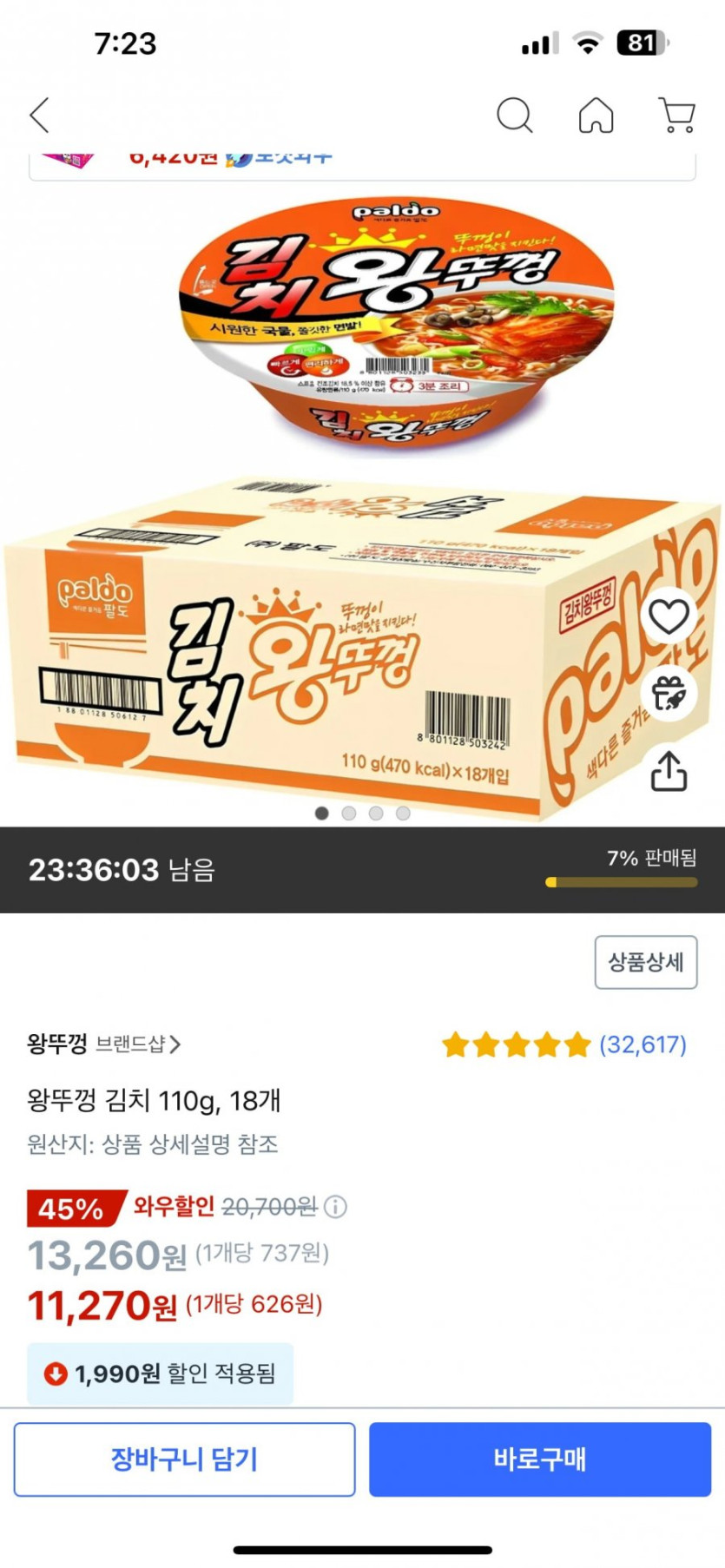Screen dimensions: 725x1568
Task: Share this product
Action: [669, 771]
